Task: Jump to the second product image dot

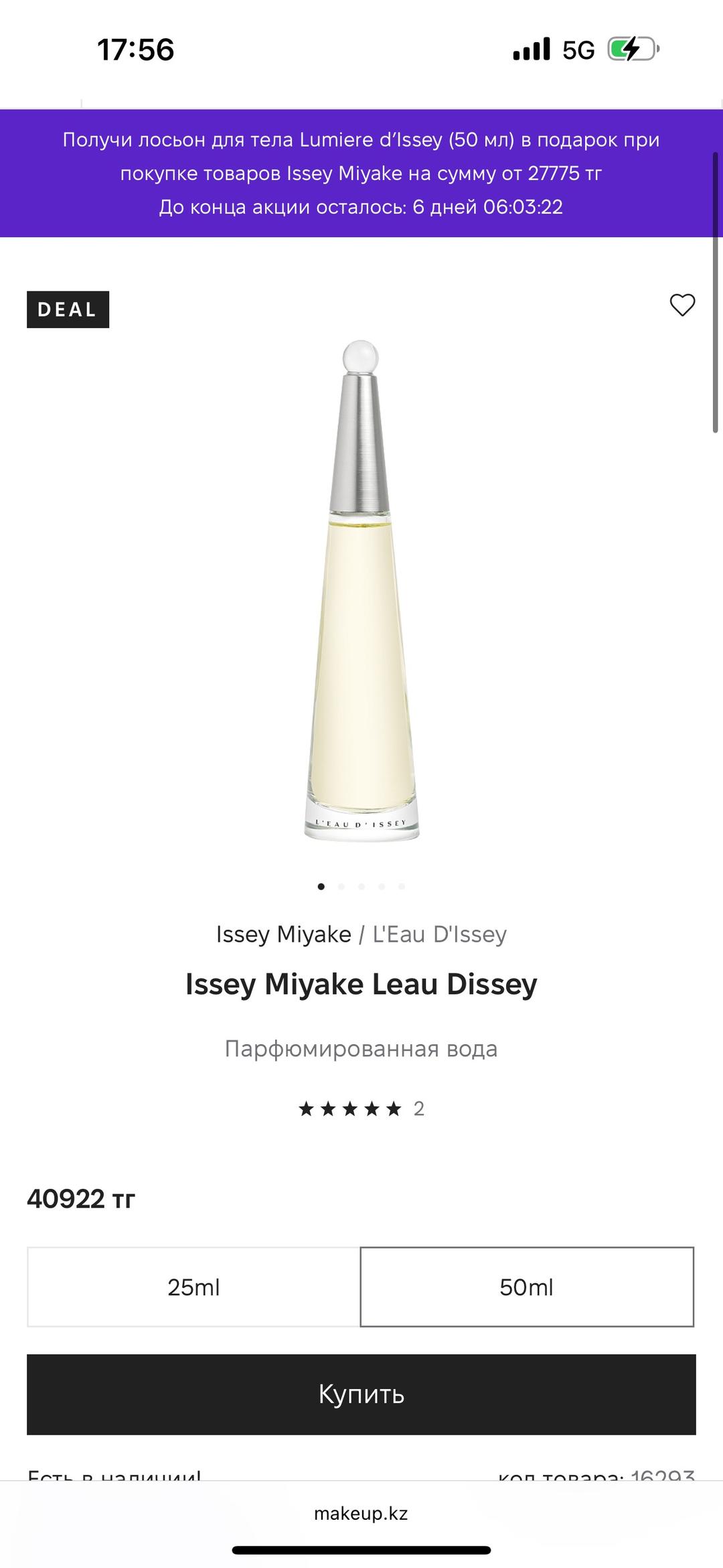Action: [341, 886]
